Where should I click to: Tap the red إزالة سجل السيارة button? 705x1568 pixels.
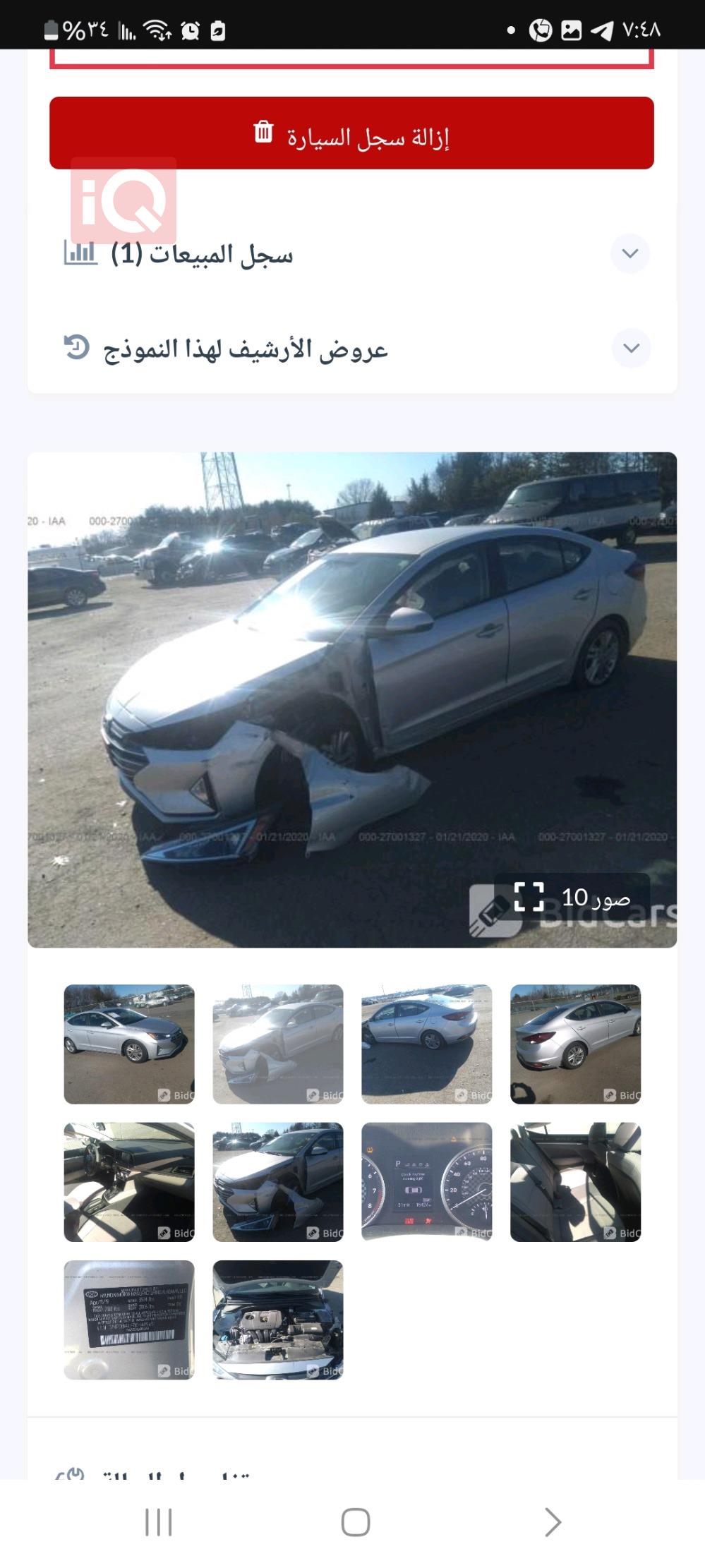(351, 133)
